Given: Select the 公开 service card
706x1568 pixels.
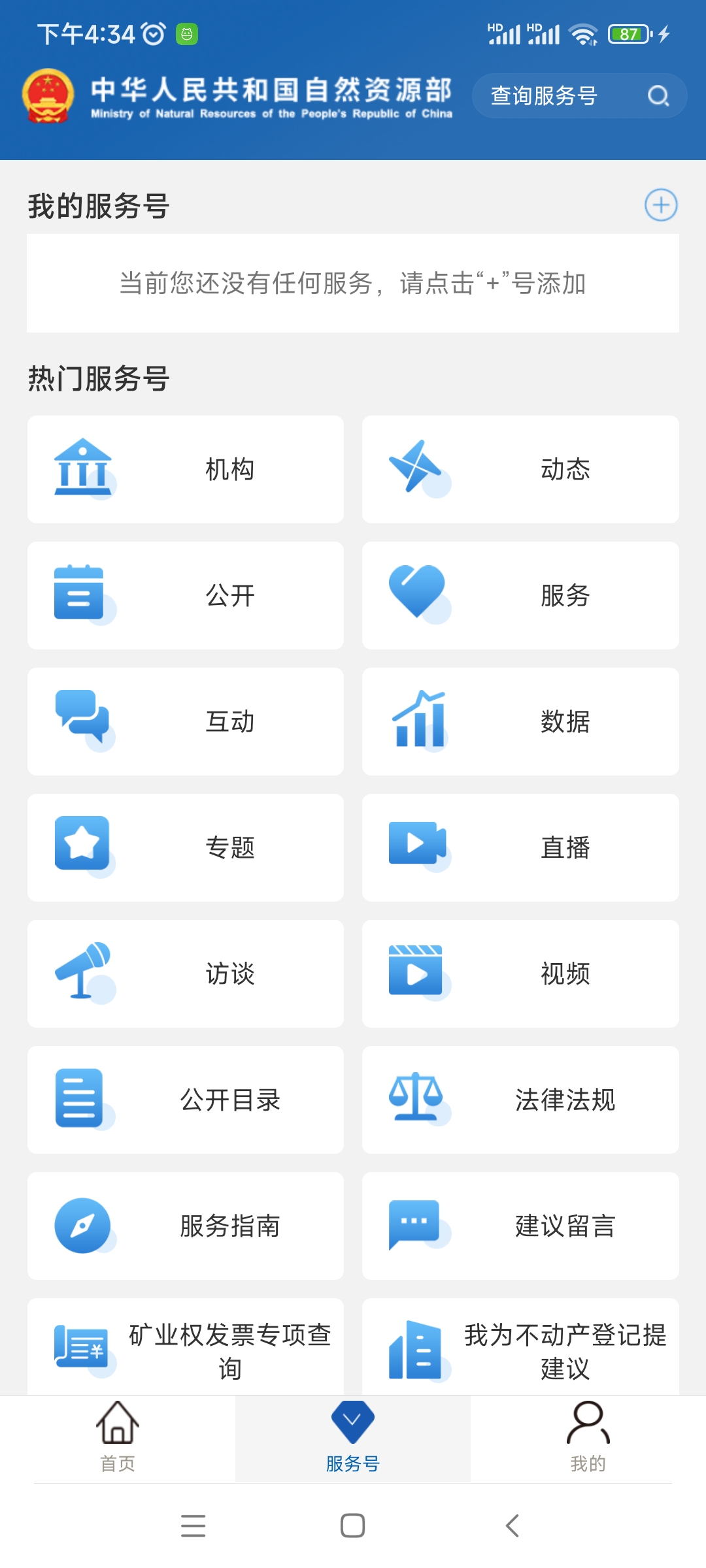Looking at the screenshot, I should (x=186, y=595).
